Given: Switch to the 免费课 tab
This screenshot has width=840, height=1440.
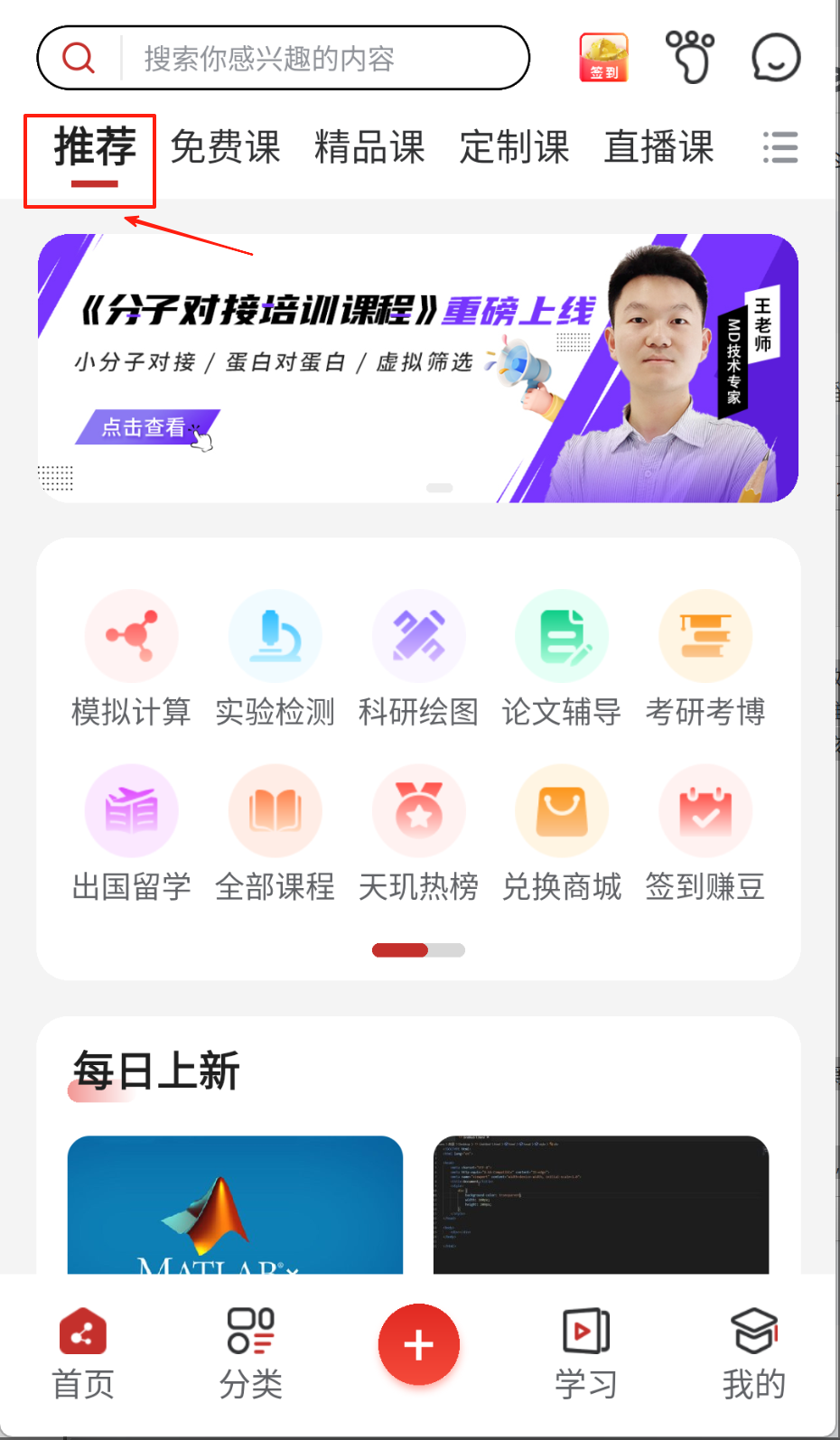Looking at the screenshot, I should click(226, 147).
